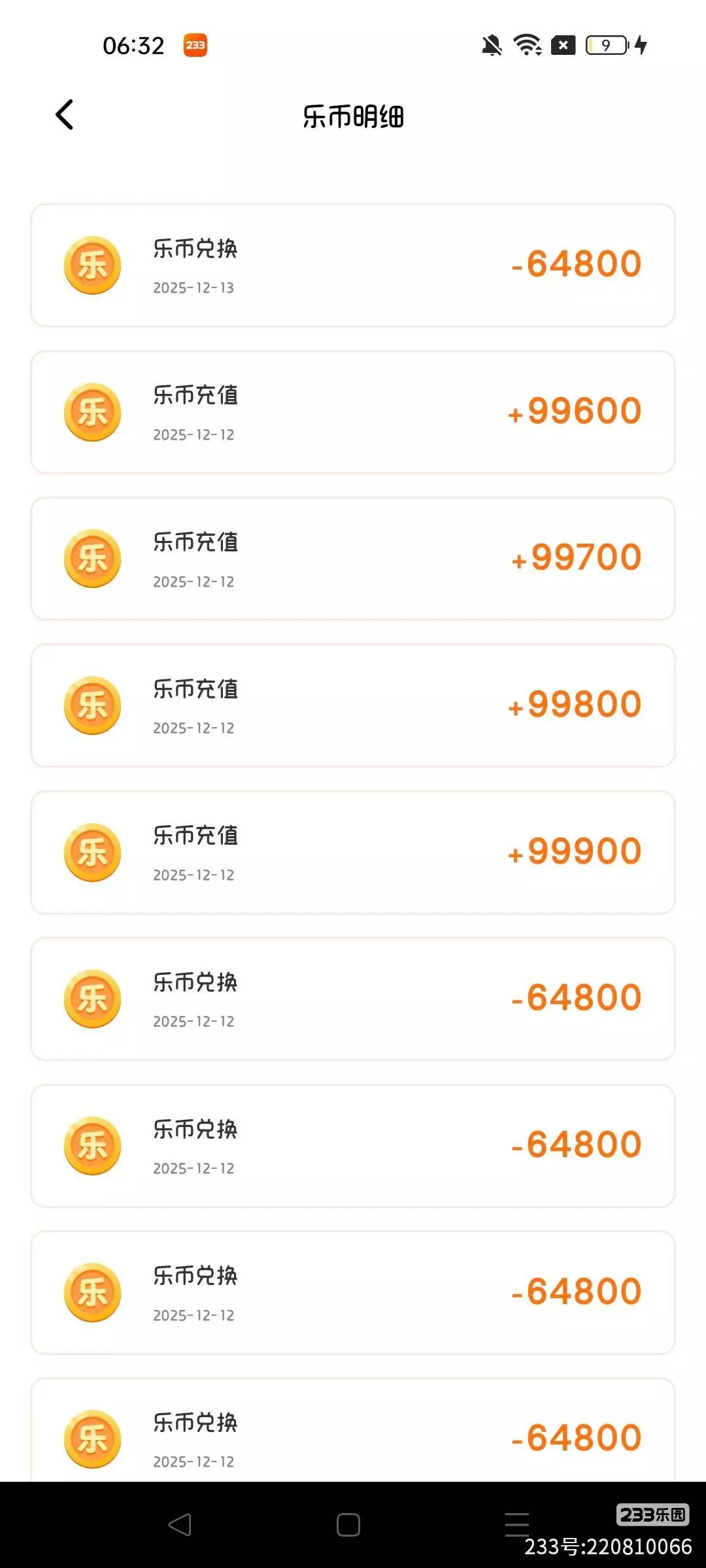Open the system recent apps menu
Image resolution: width=706 pixels, height=1568 pixels.
517,1524
